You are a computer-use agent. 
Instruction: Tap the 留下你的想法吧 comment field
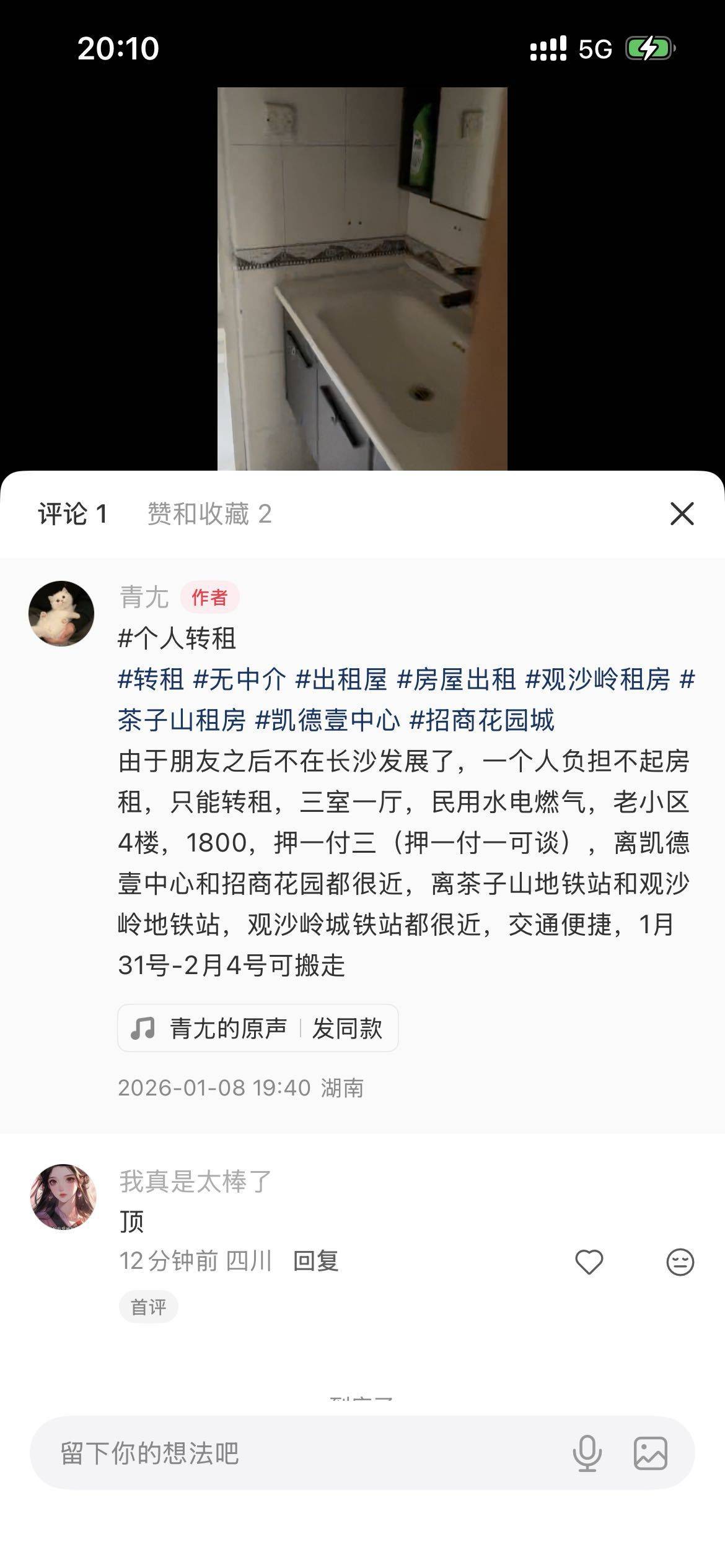pyautogui.click(x=297, y=1453)
